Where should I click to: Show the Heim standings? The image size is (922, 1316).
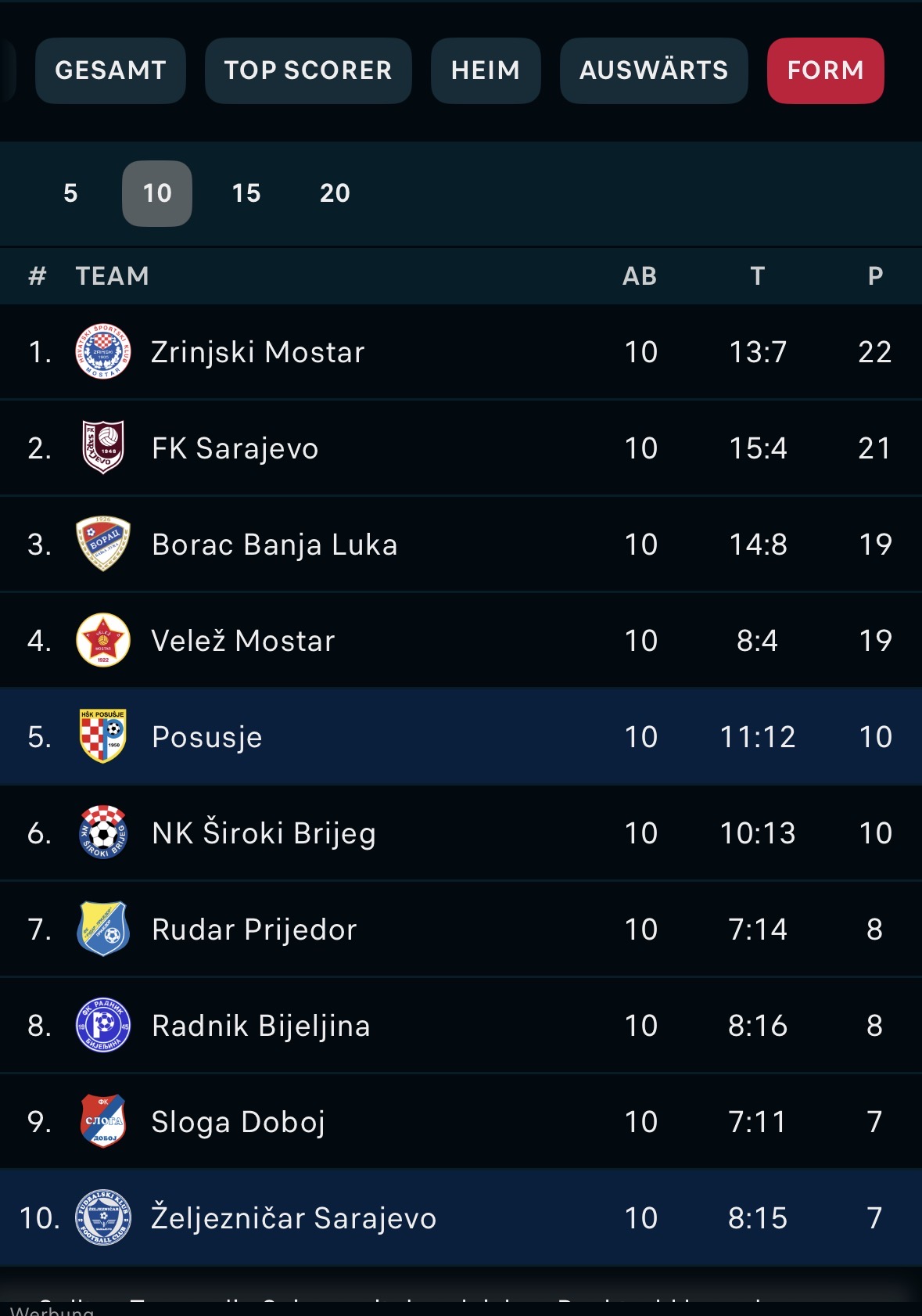click(x=486, y=70)
